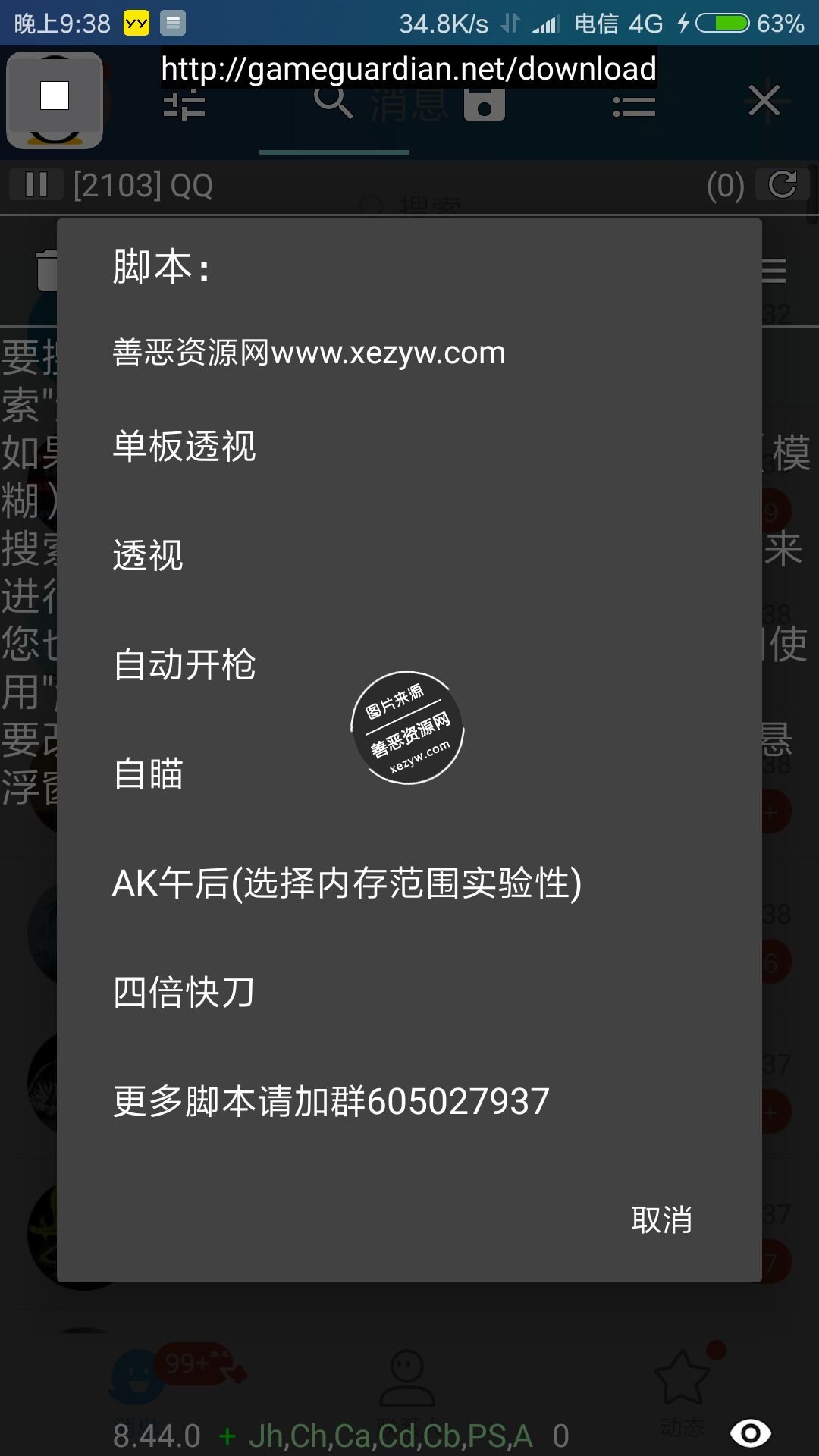The width and height of the screenshot is (819, 1456).
Task: Choose the 四倍快刀 script
Action: pos(184,992)
